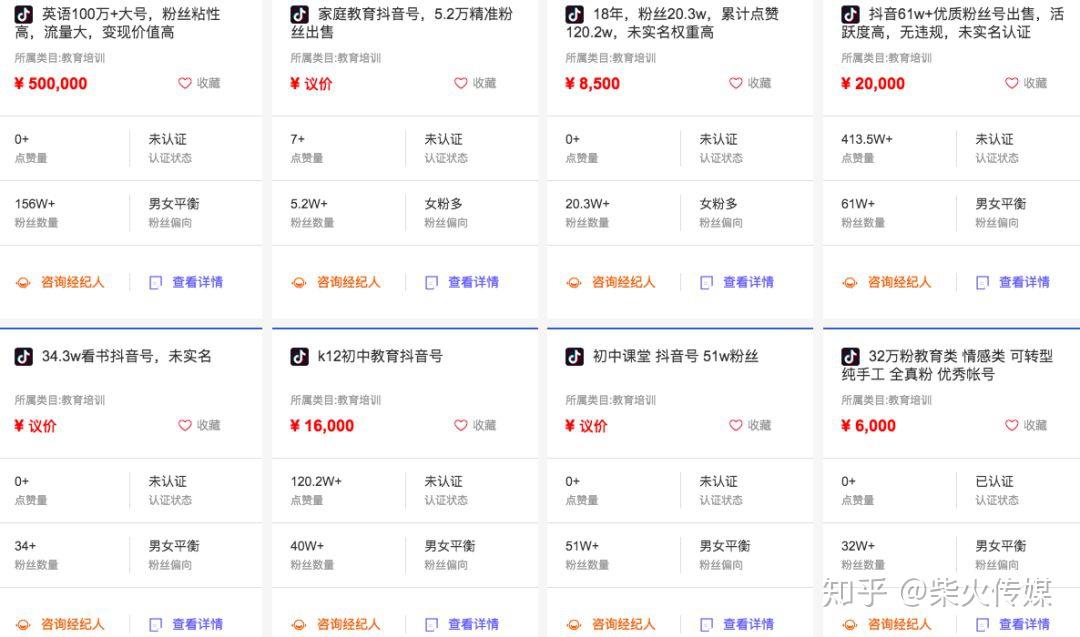This screenshot has height=637, width=1080.
Task: Consult the agent for the 粉丝20.3w account
Action: point(611,282)
